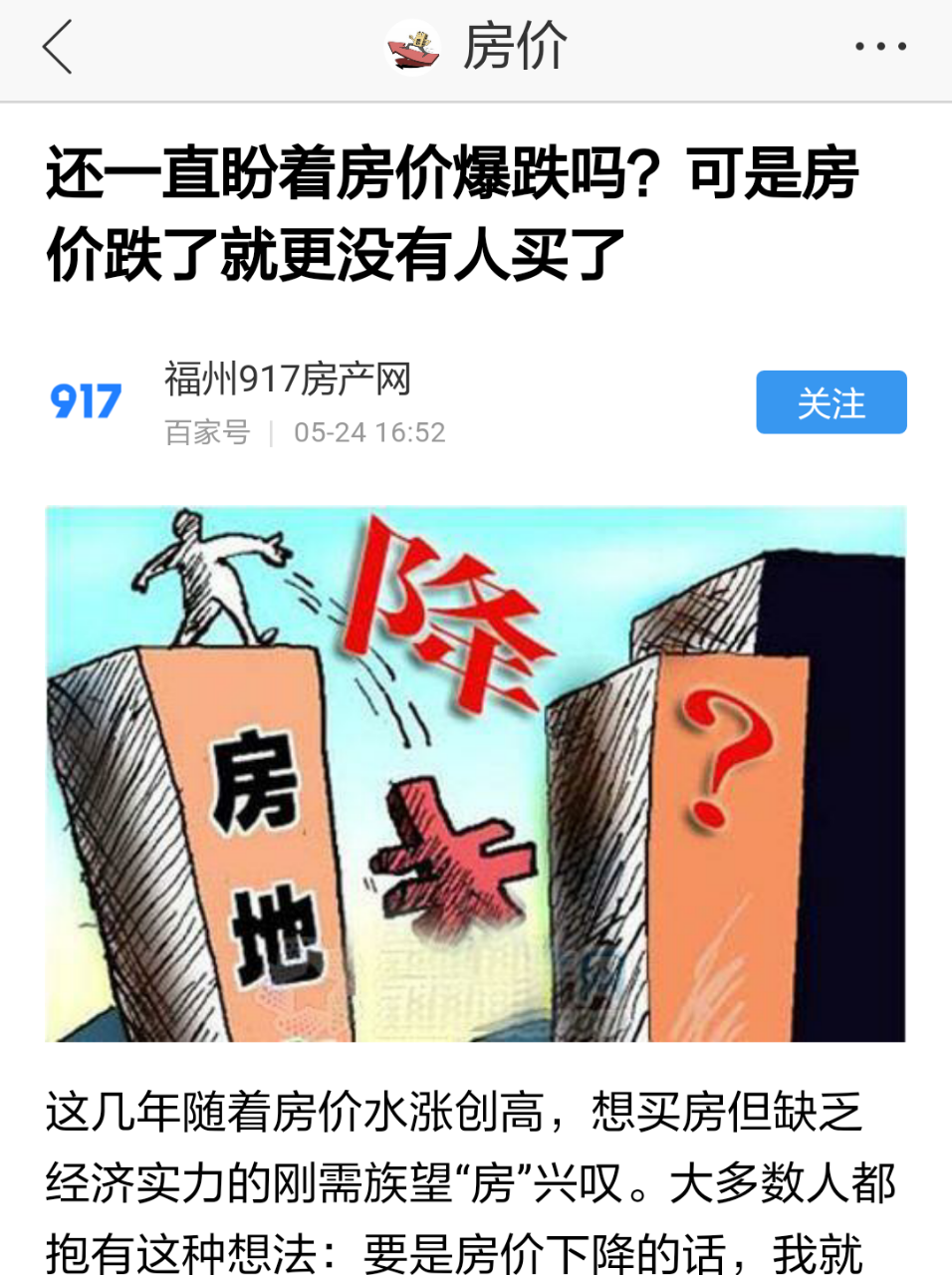The image size is (952, 1275).
Task: Follow 福州917房产网 with the 关注 button
Action: [x=831, y=402]
